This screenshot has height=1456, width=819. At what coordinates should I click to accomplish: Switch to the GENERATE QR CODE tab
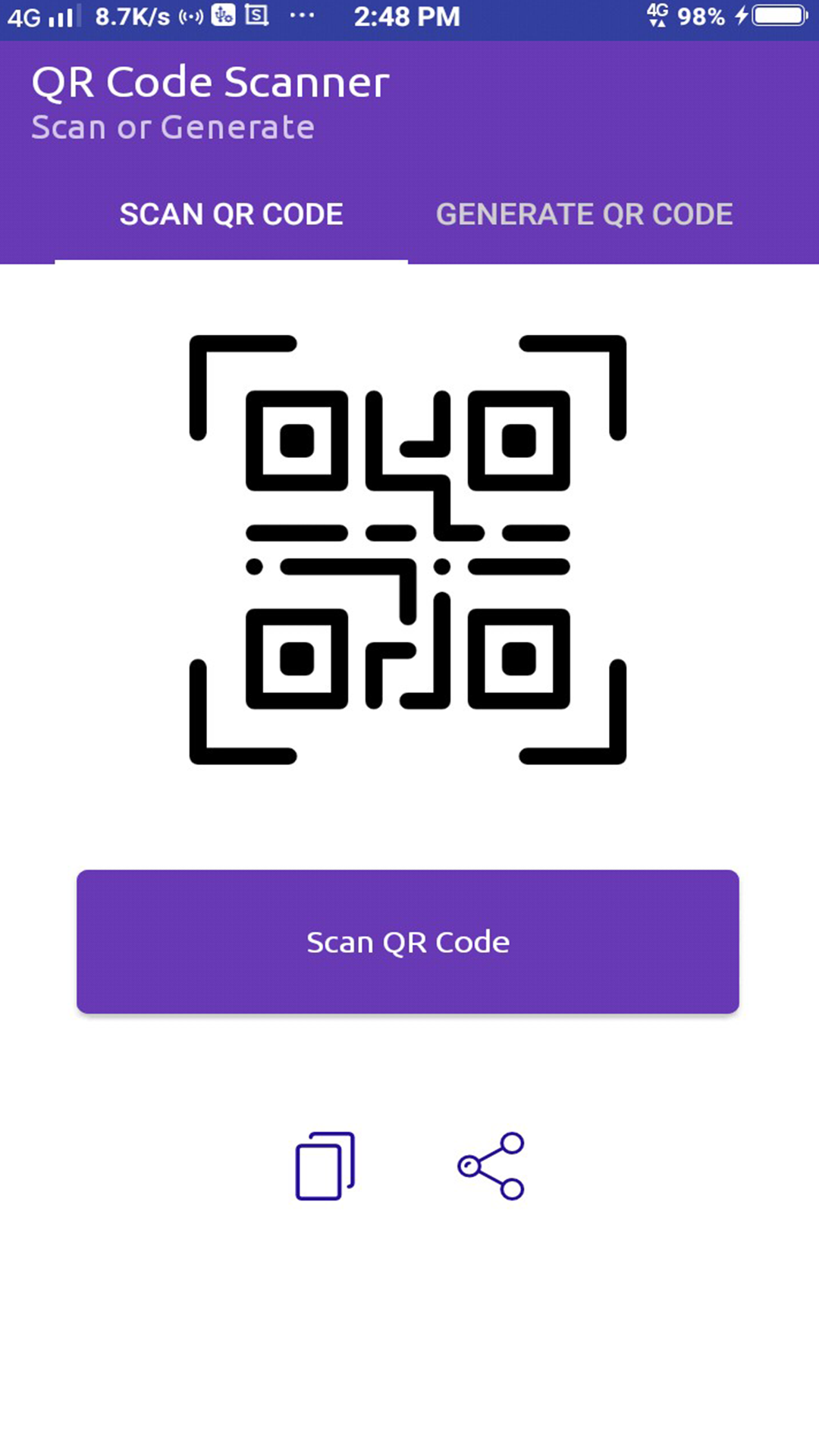coord(584,214)
